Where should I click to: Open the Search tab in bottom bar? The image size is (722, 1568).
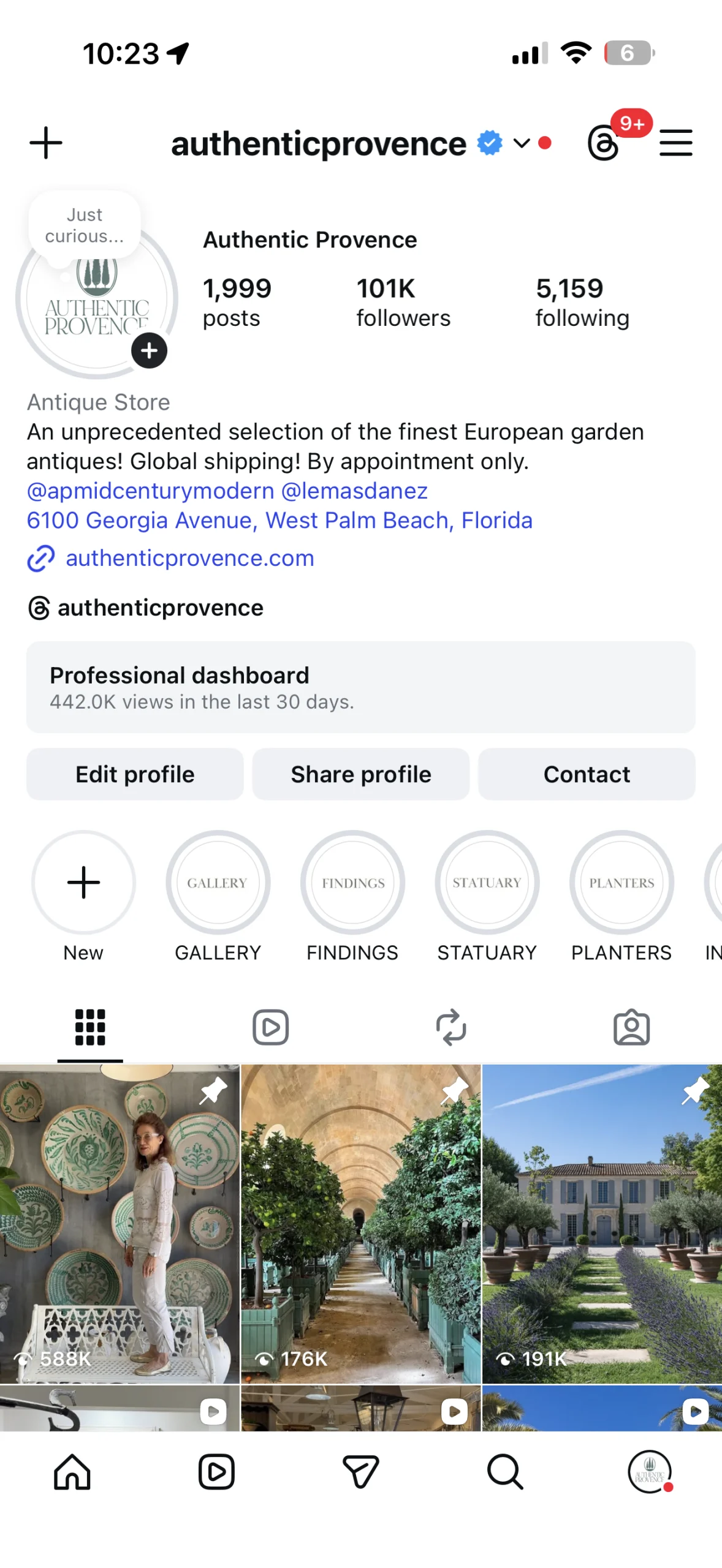[505, 1471]
